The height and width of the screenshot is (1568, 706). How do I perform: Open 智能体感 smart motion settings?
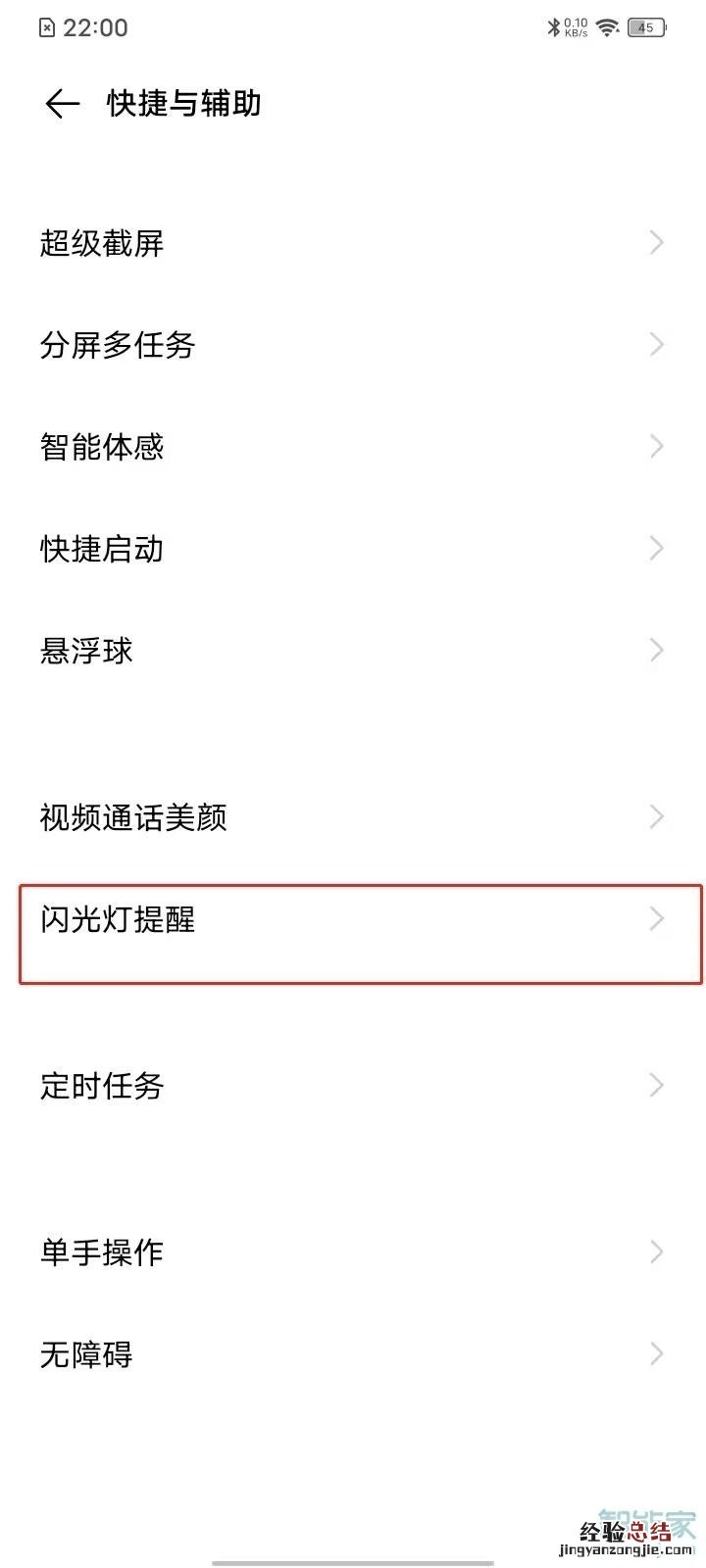pos(353,447)
